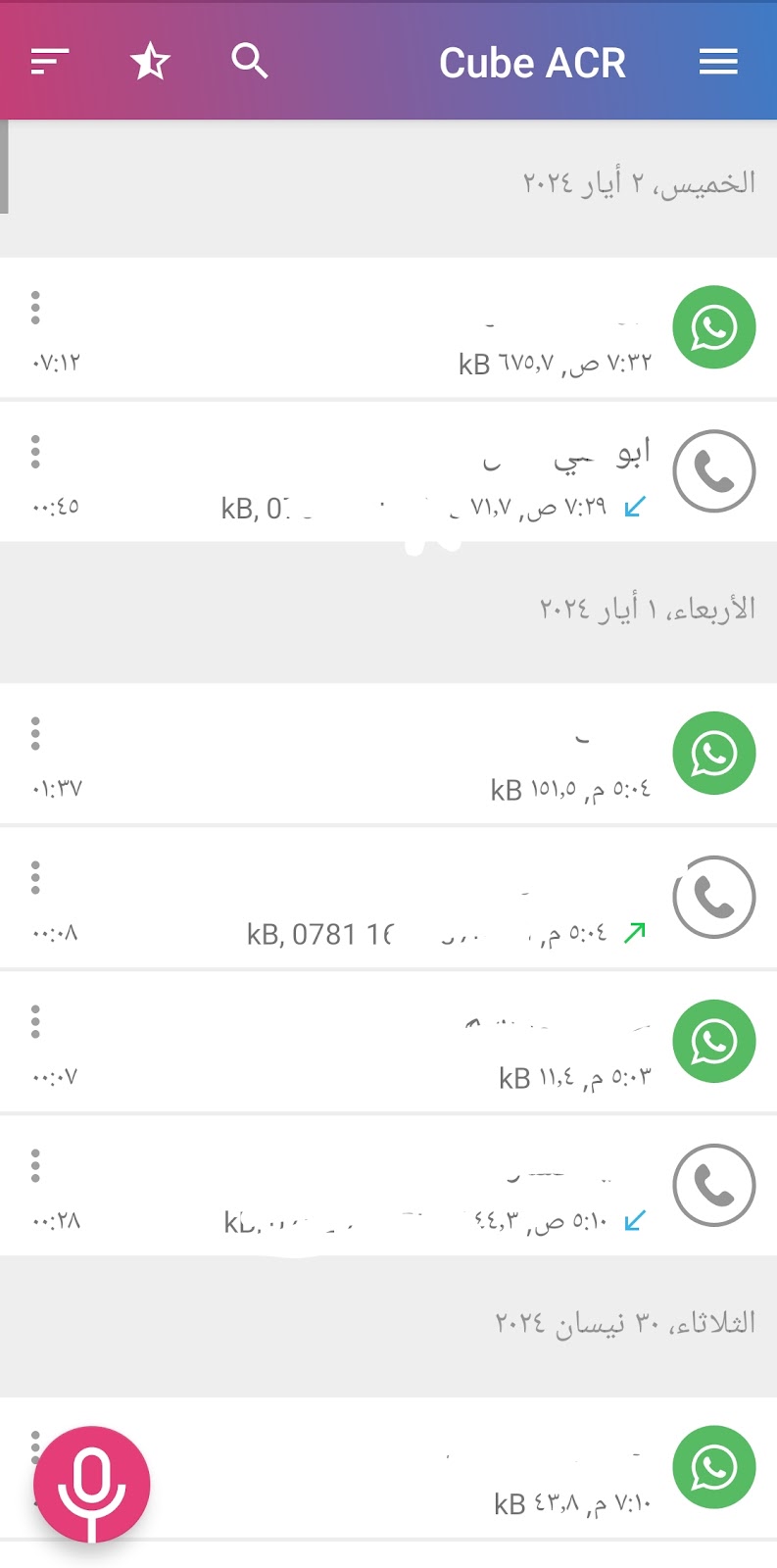The width and height of the screenshot is (777, 1568).
Task: Start recording with the microphone button
Action: coord(92,1484)
